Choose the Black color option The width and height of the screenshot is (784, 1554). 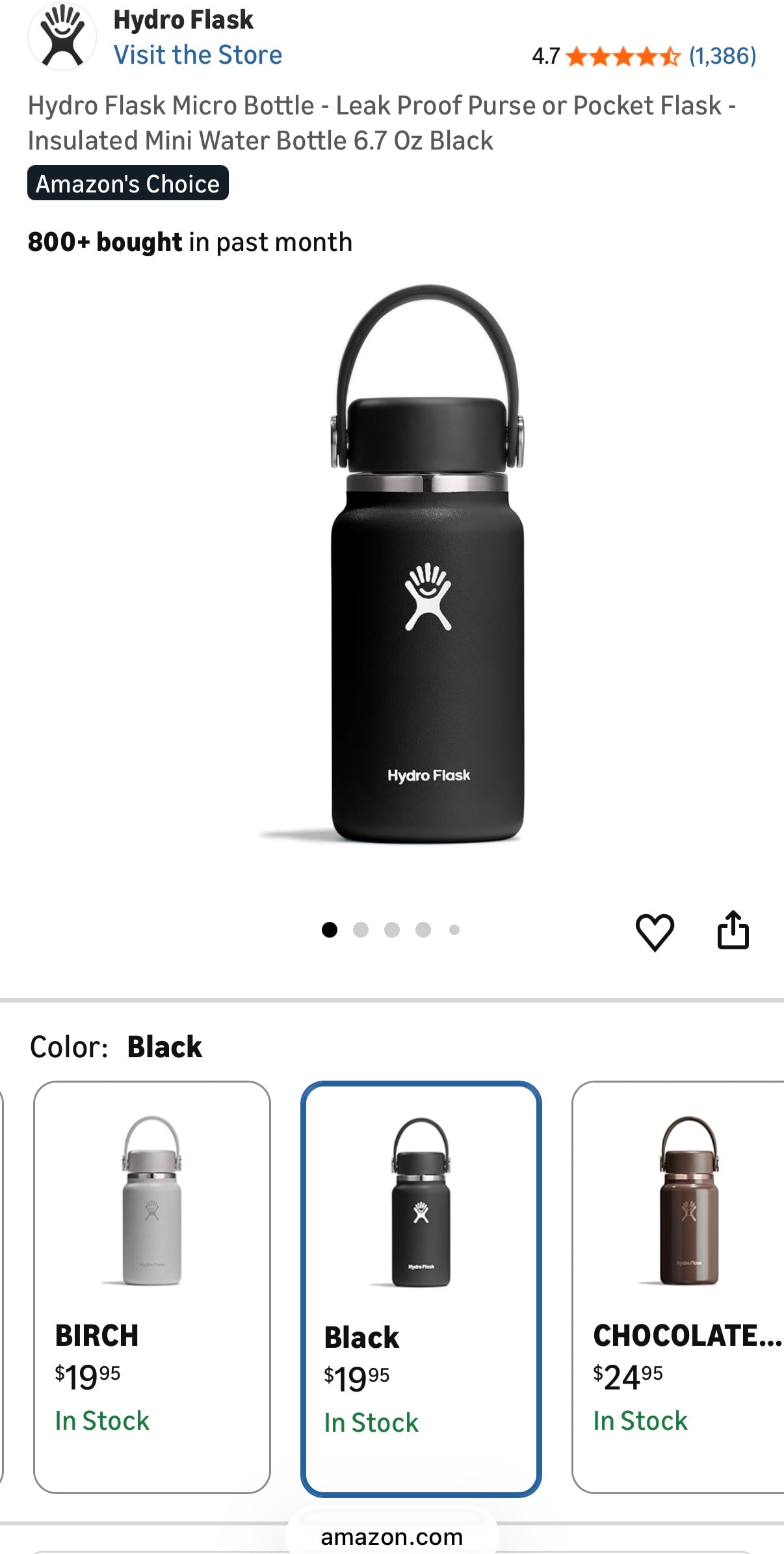click(421, 1288)
